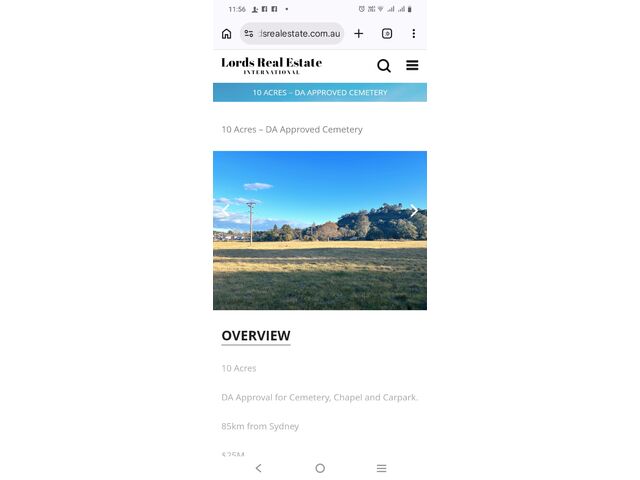Tap the lordsrealestate.com.au address bar
The height and width of the screenshot is (480, 640).
298,34
